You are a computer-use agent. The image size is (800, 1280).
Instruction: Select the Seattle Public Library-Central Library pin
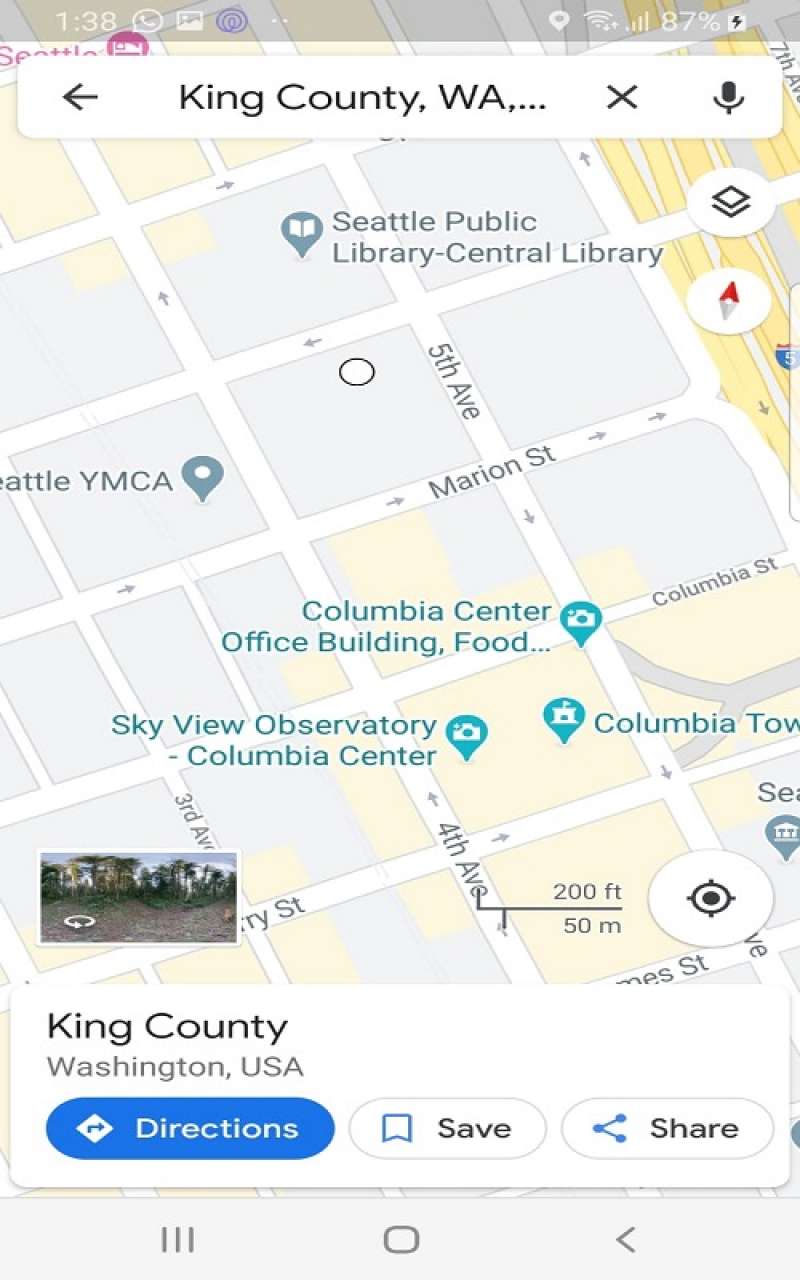click(x=301, y=234)
